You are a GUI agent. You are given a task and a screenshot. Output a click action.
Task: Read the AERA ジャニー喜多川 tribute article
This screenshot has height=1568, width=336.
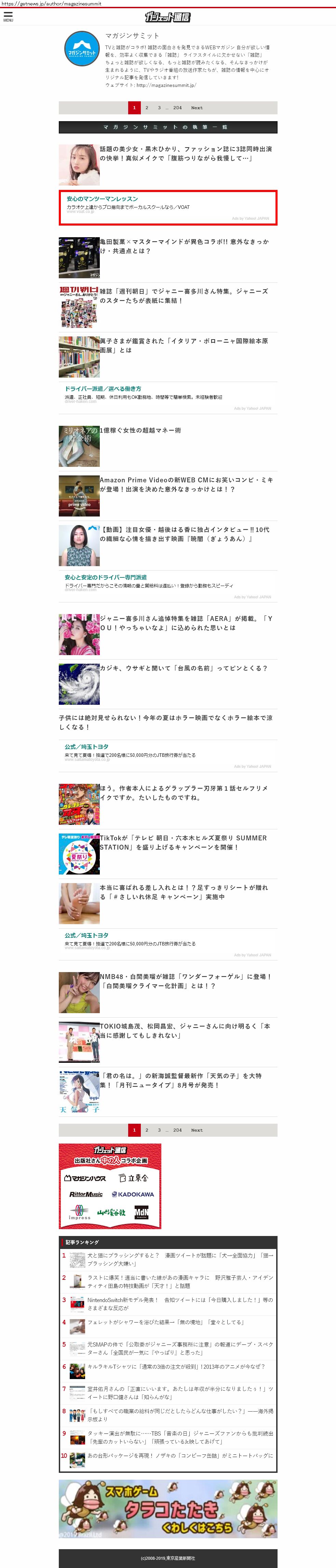[186, 623]
